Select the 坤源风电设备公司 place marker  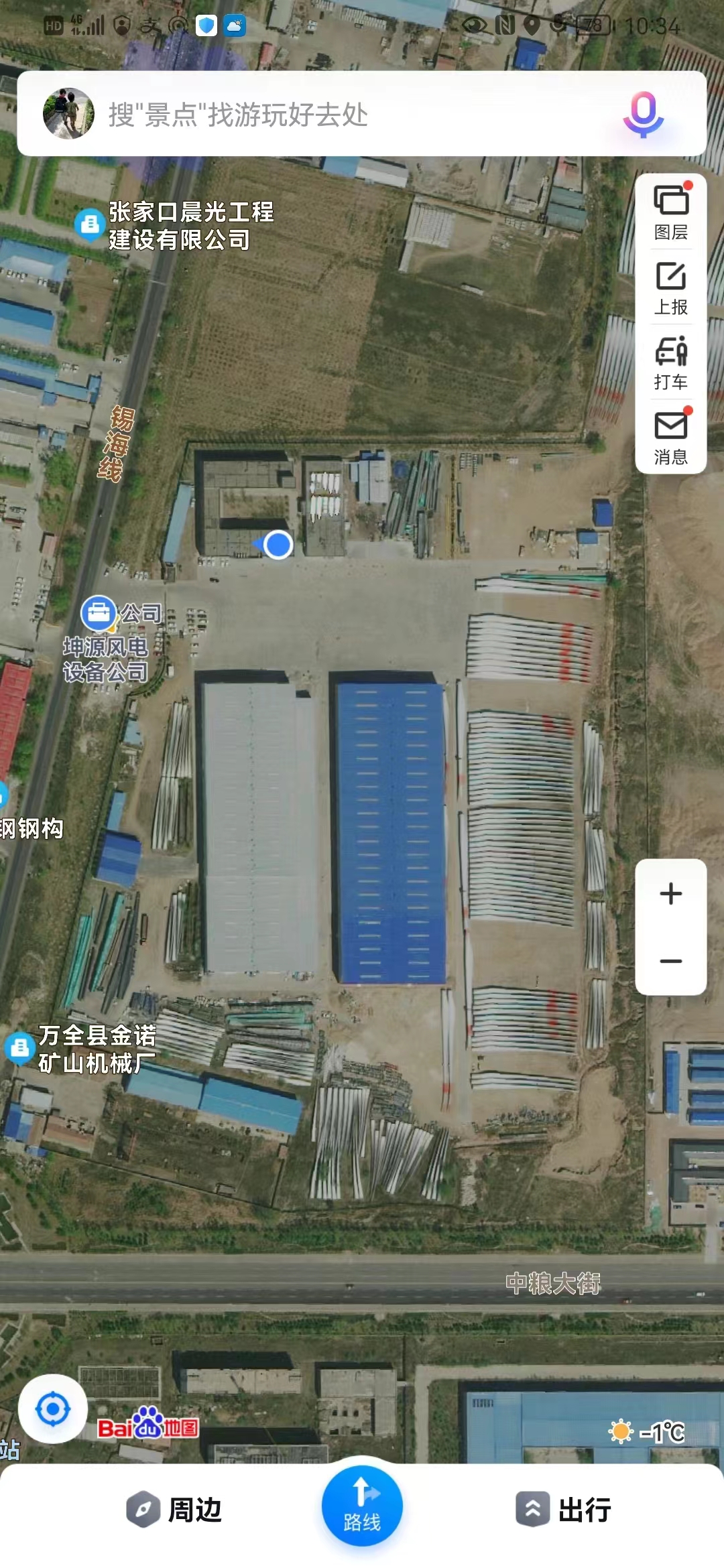[x=99, y=613]
